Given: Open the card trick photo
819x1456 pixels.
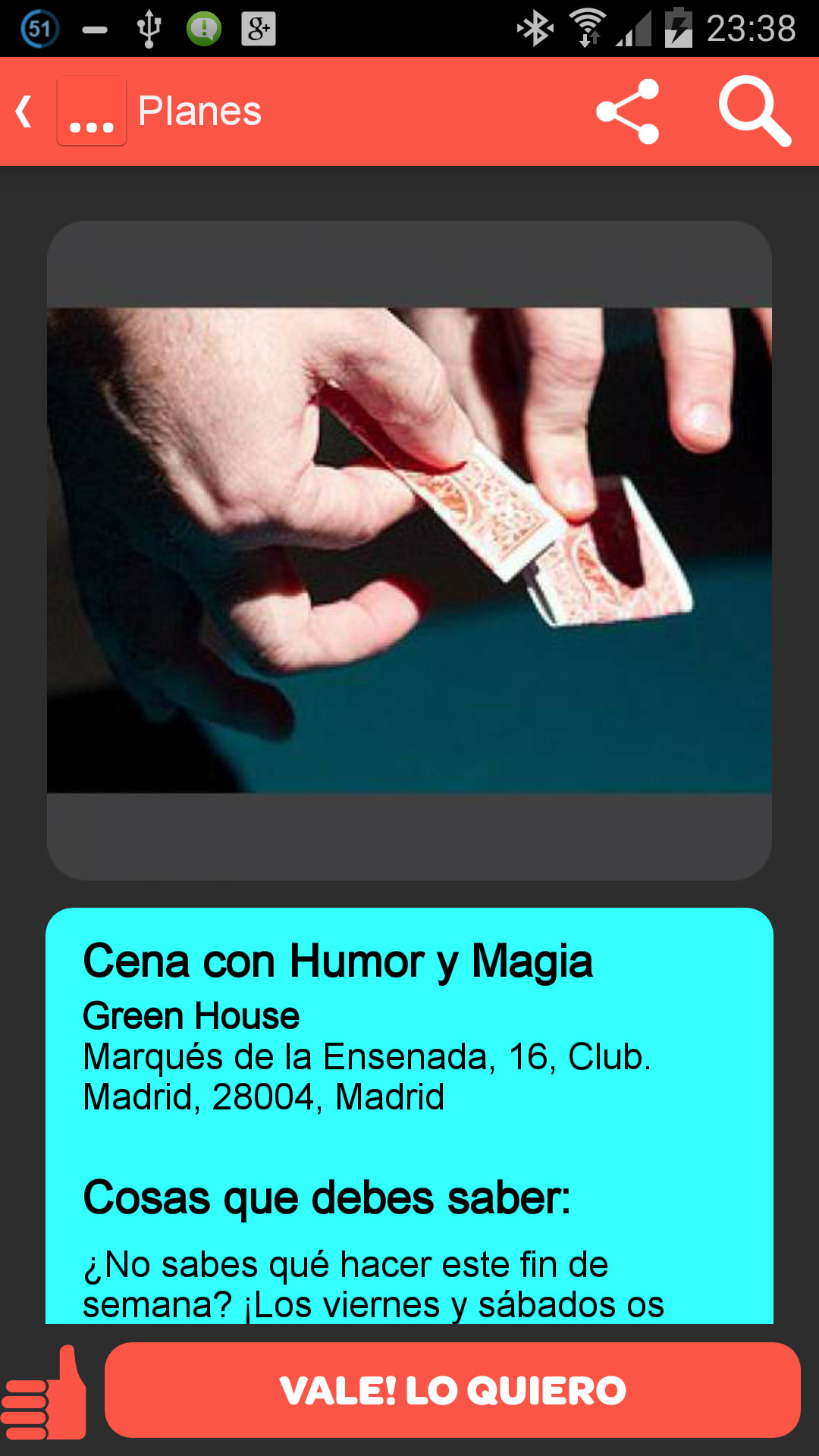Looking at the screenshot, I should (409, 550).
